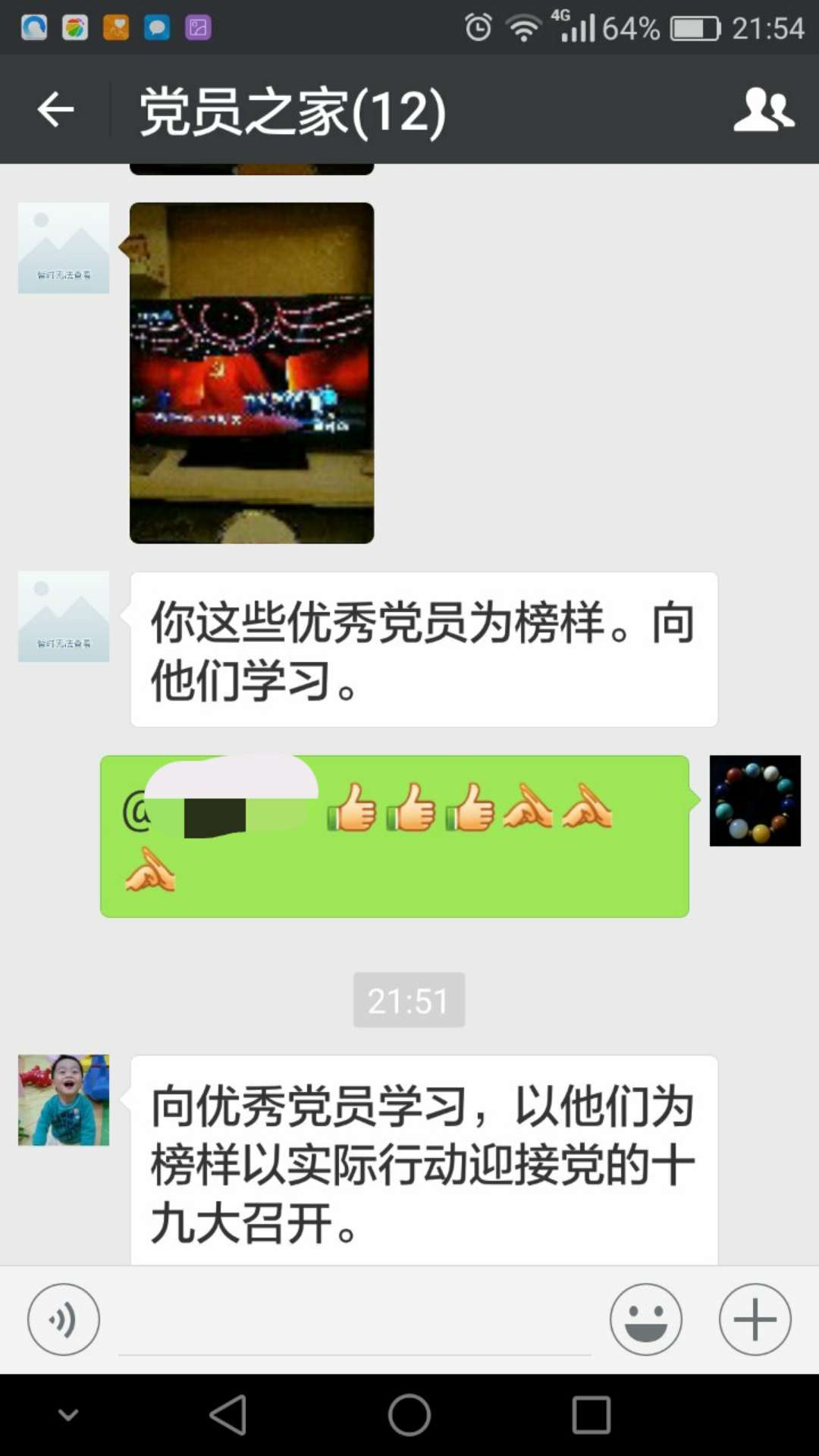
Task: Open the emoji sticker panel
Action: pos(646,1319)
